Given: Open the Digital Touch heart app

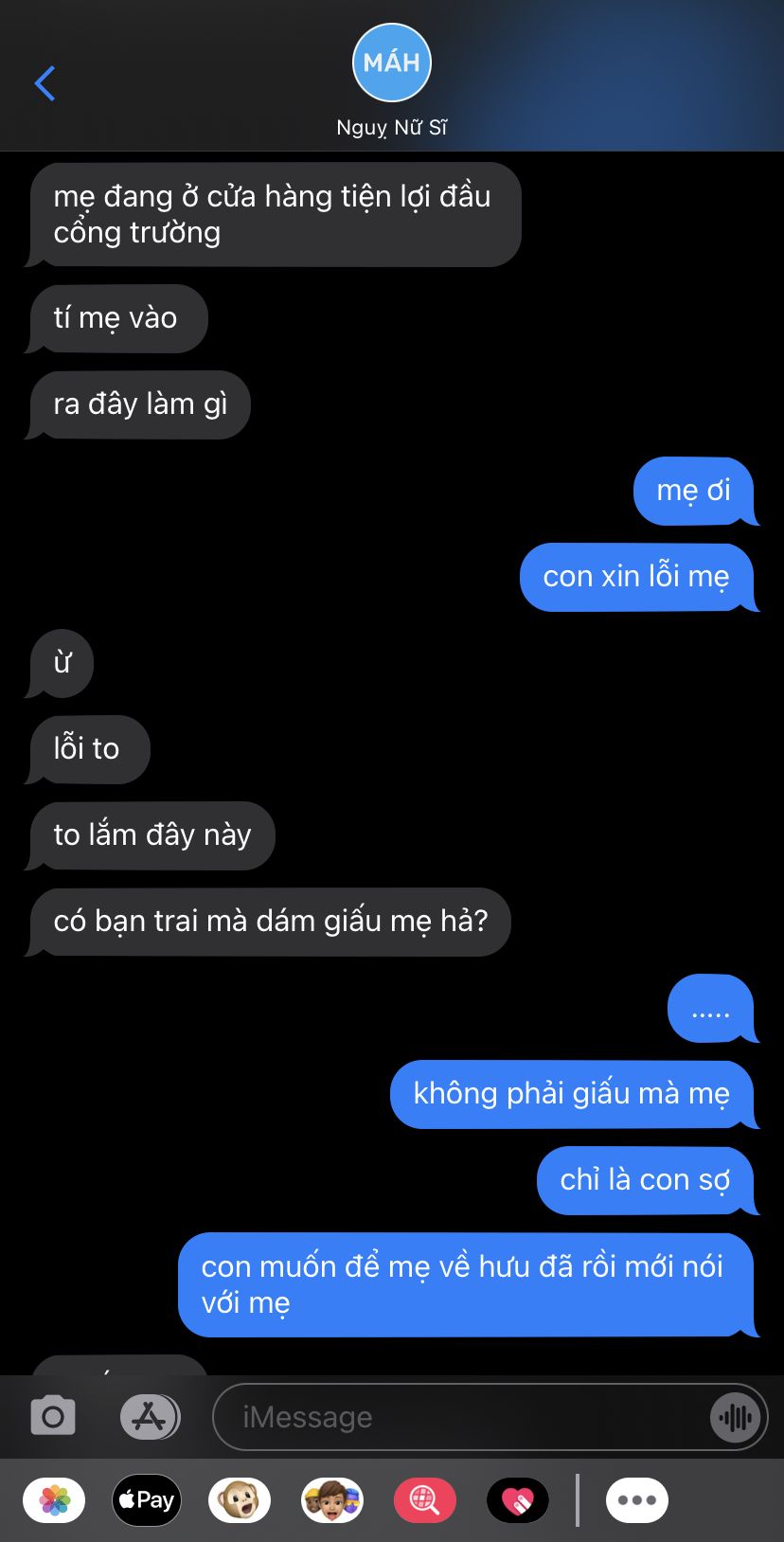Looking at the screenshot, I should click(x=518, y=1500).
